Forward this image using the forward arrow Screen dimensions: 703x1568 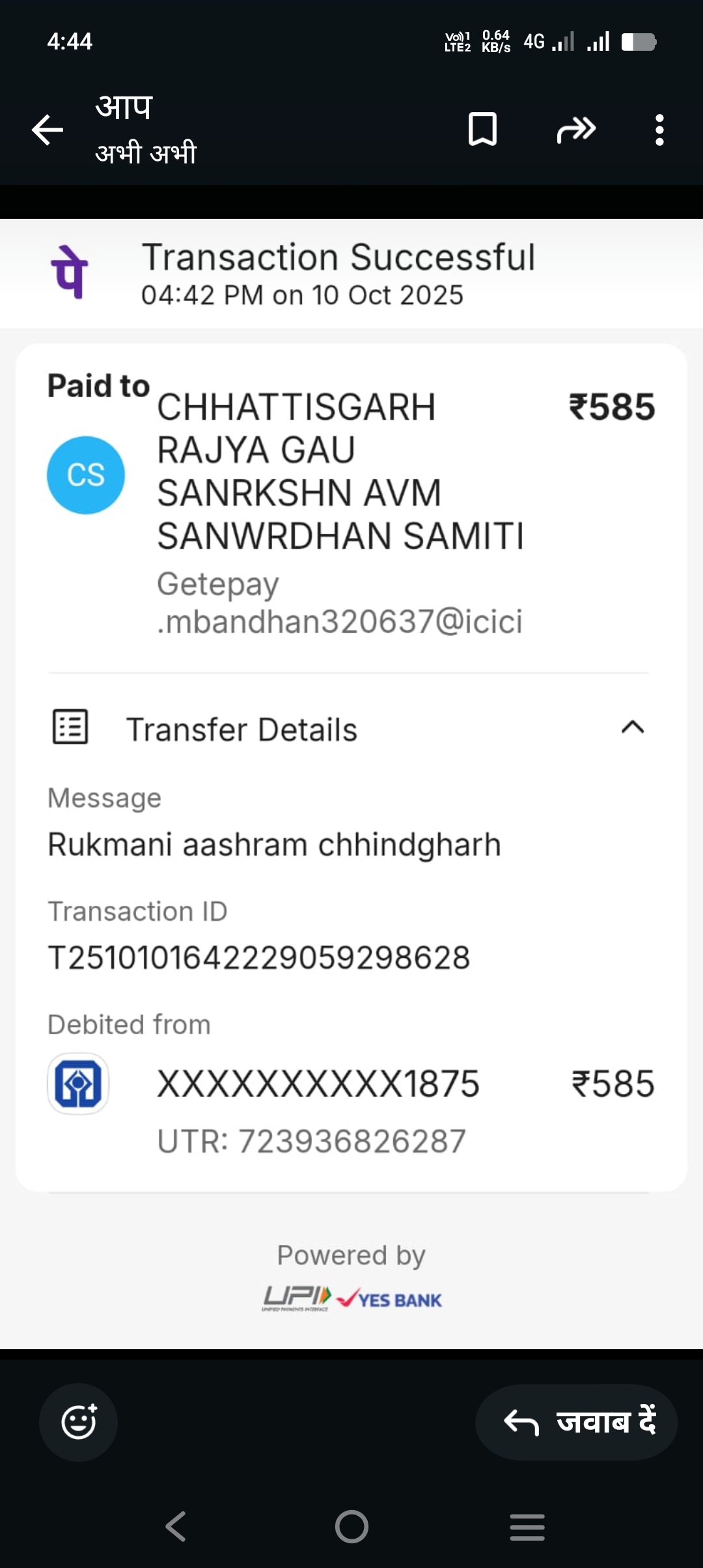coord(576,130)
